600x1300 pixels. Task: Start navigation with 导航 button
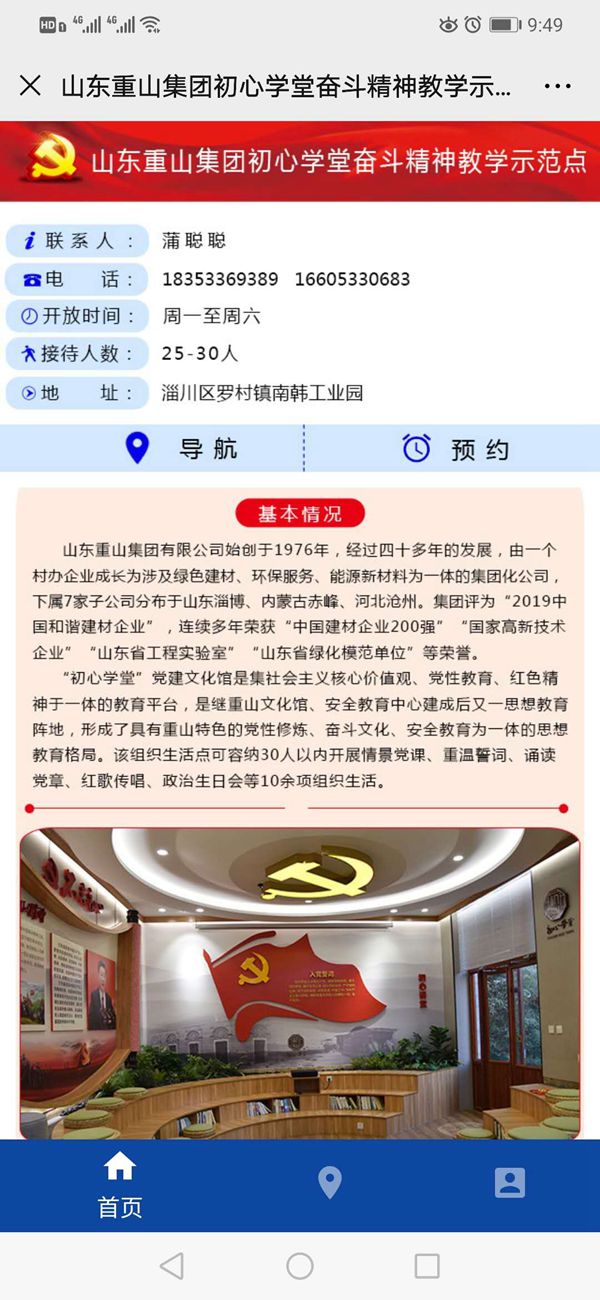click(180, 448)
